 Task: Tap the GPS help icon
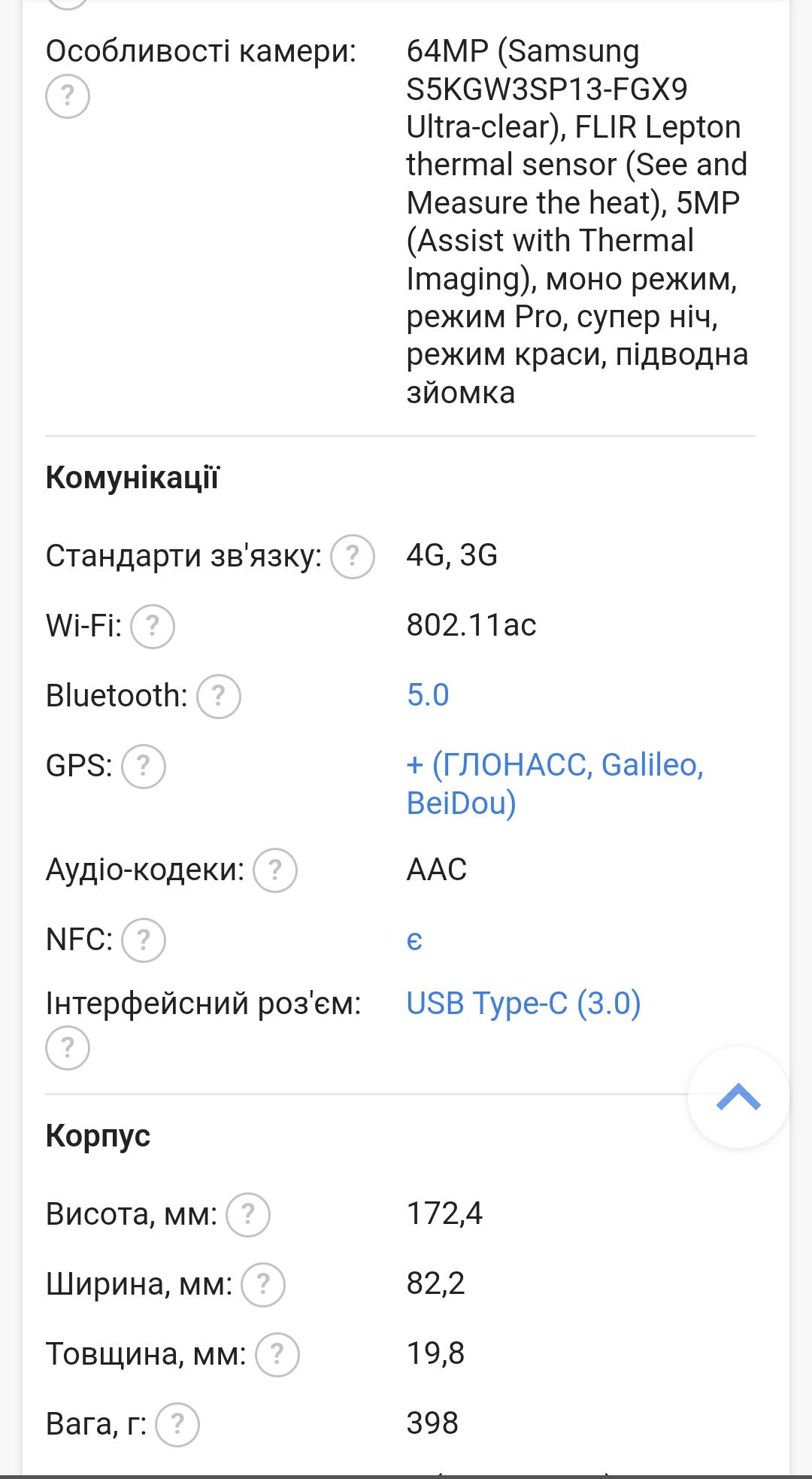(144, 767)
